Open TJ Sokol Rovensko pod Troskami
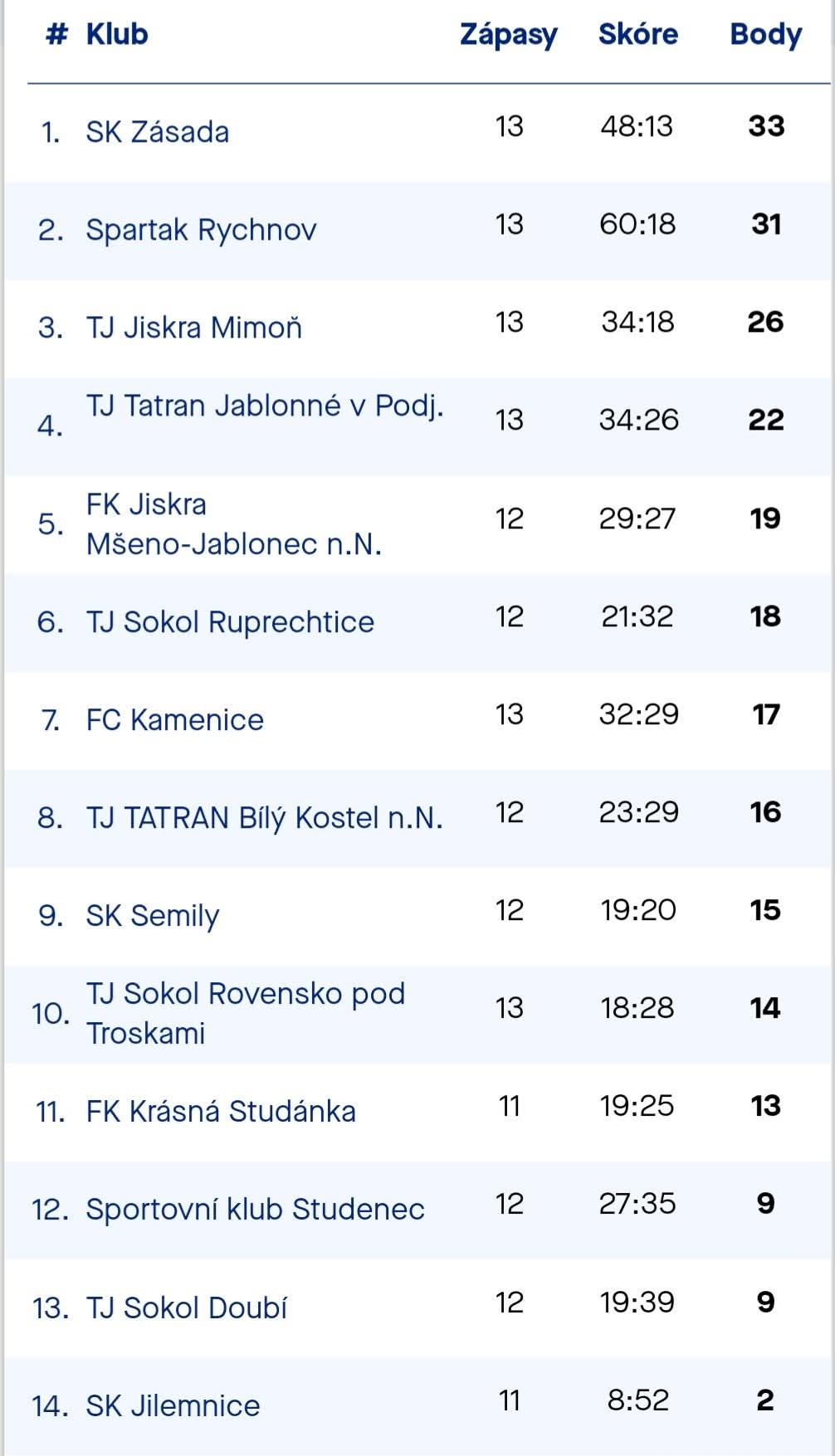 pos(245,1013)
